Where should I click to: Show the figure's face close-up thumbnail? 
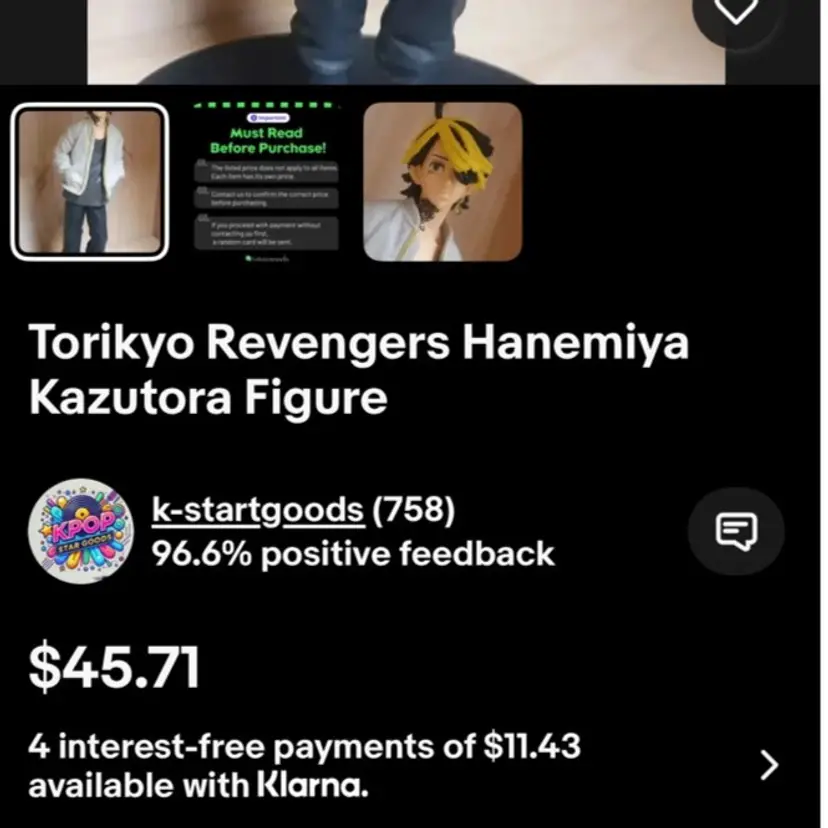442,181
